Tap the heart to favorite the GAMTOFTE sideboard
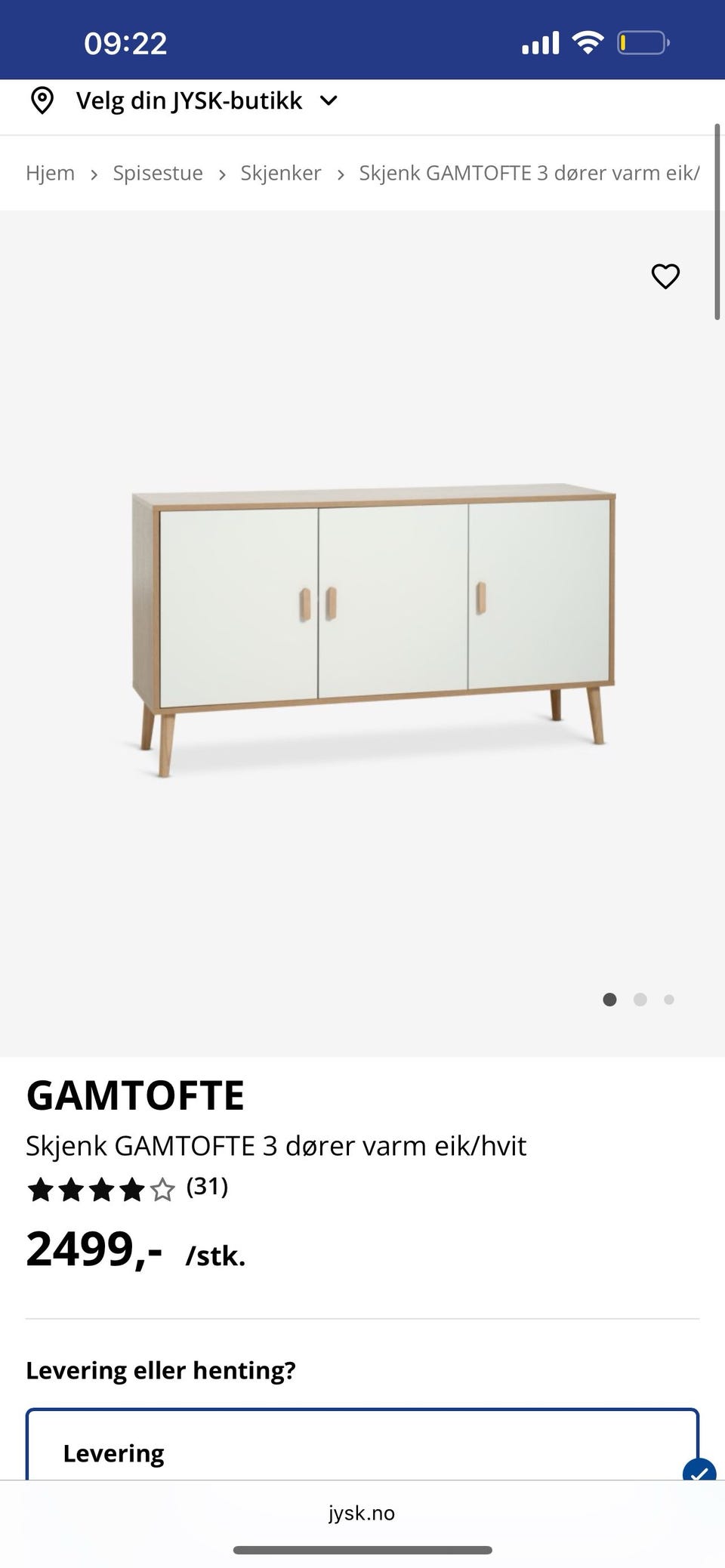The height and width of the screenshot is (1568, 725). 665,277
